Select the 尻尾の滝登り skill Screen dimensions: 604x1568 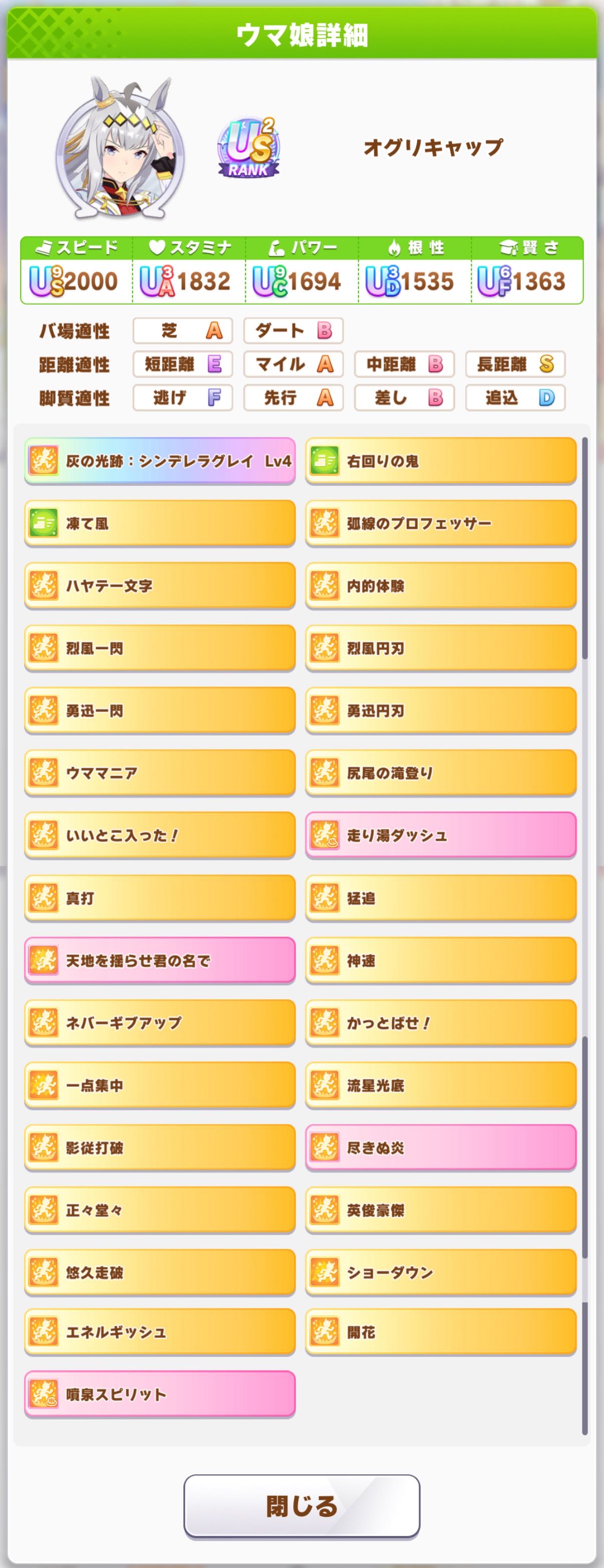pyautogui.click(x=440, y=773)
